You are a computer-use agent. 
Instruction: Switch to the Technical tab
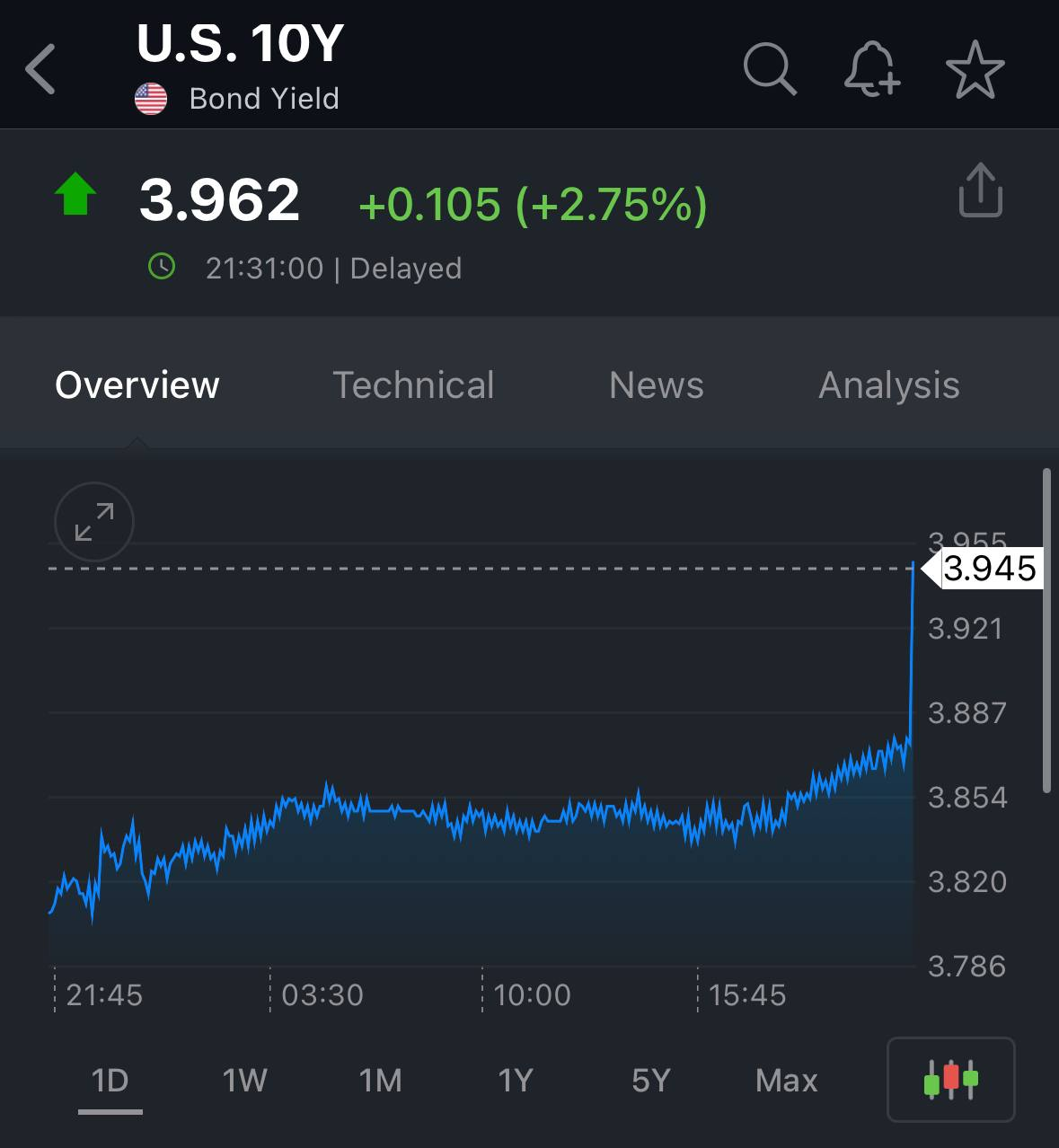coord(413,385)
